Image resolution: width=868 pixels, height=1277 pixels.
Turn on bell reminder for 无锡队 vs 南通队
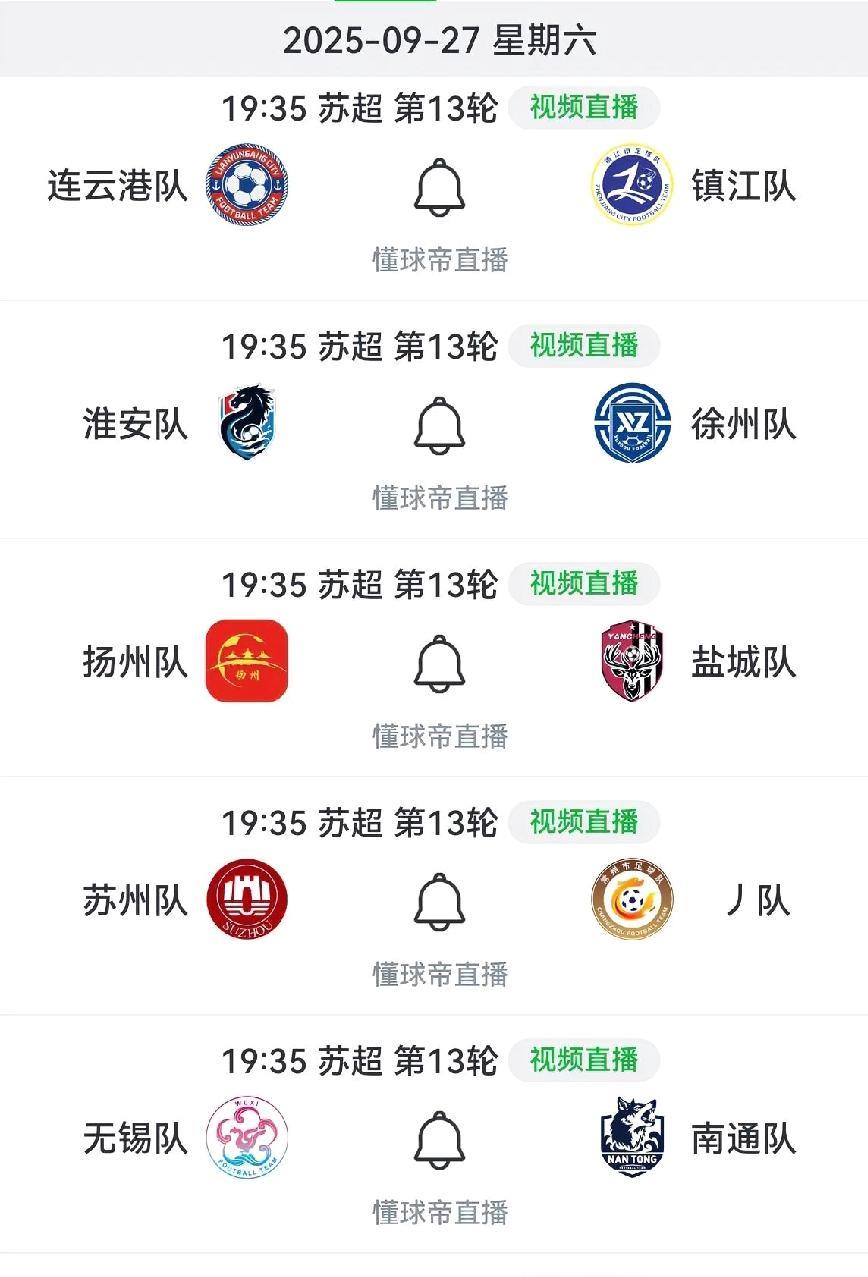[440, 1138]
